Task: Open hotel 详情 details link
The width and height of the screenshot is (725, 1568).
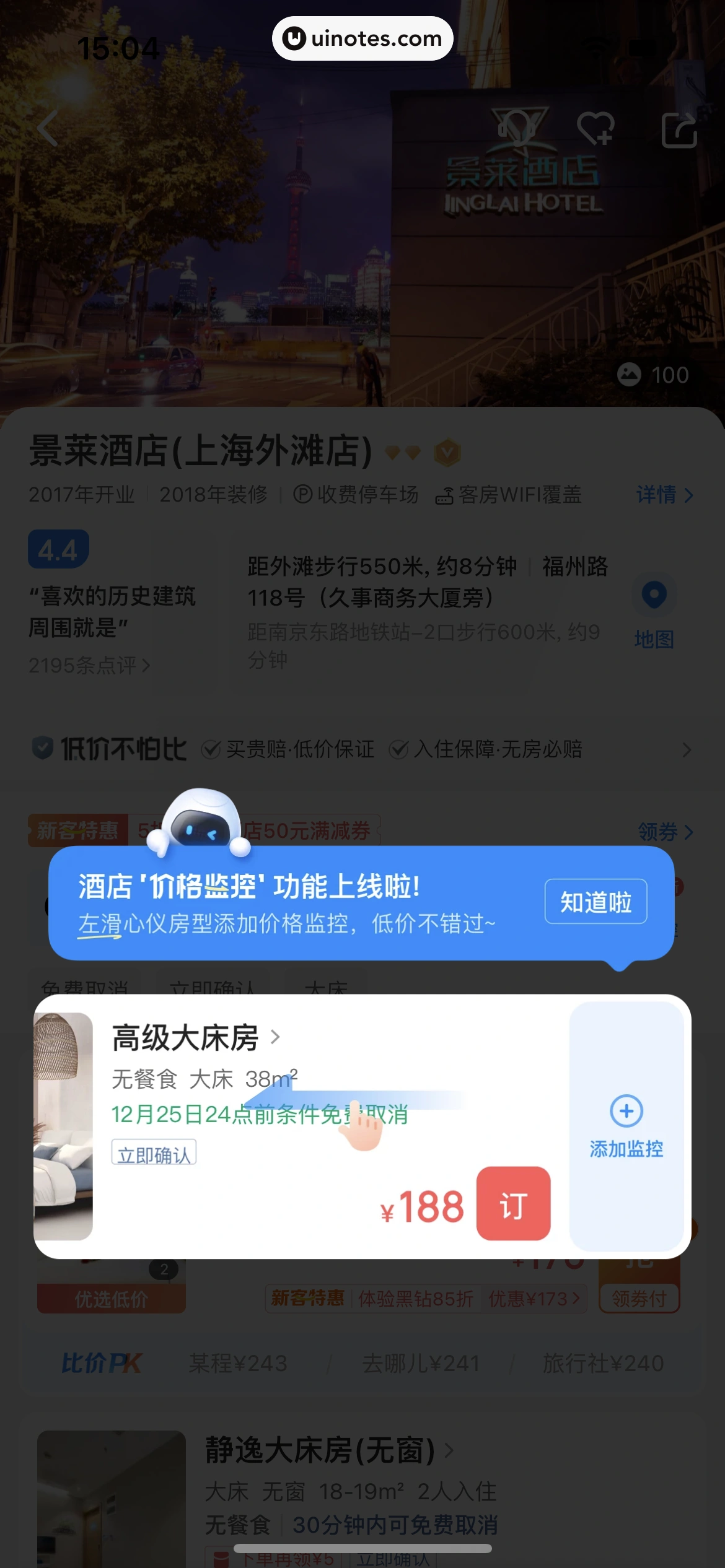Action: click(x=664, y=495)
